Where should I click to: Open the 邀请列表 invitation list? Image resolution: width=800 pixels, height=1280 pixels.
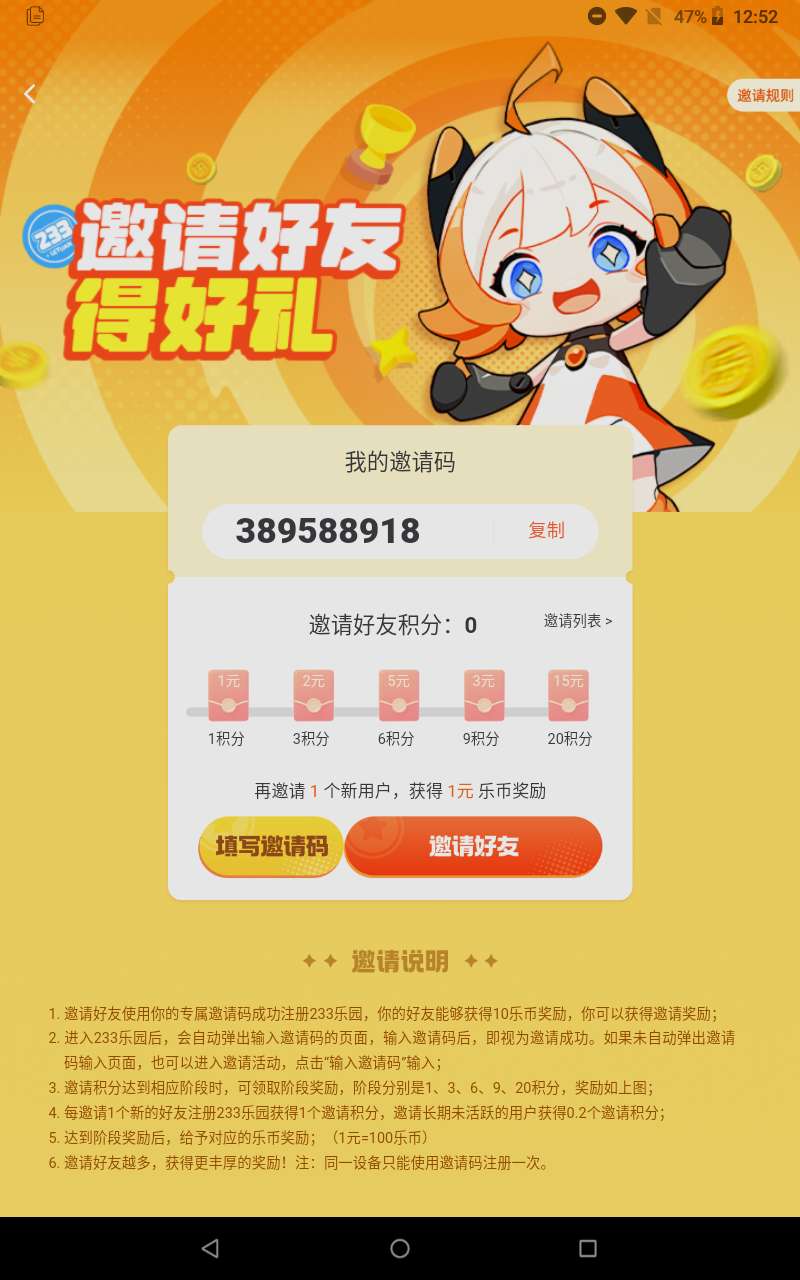(x=577, y=621)
